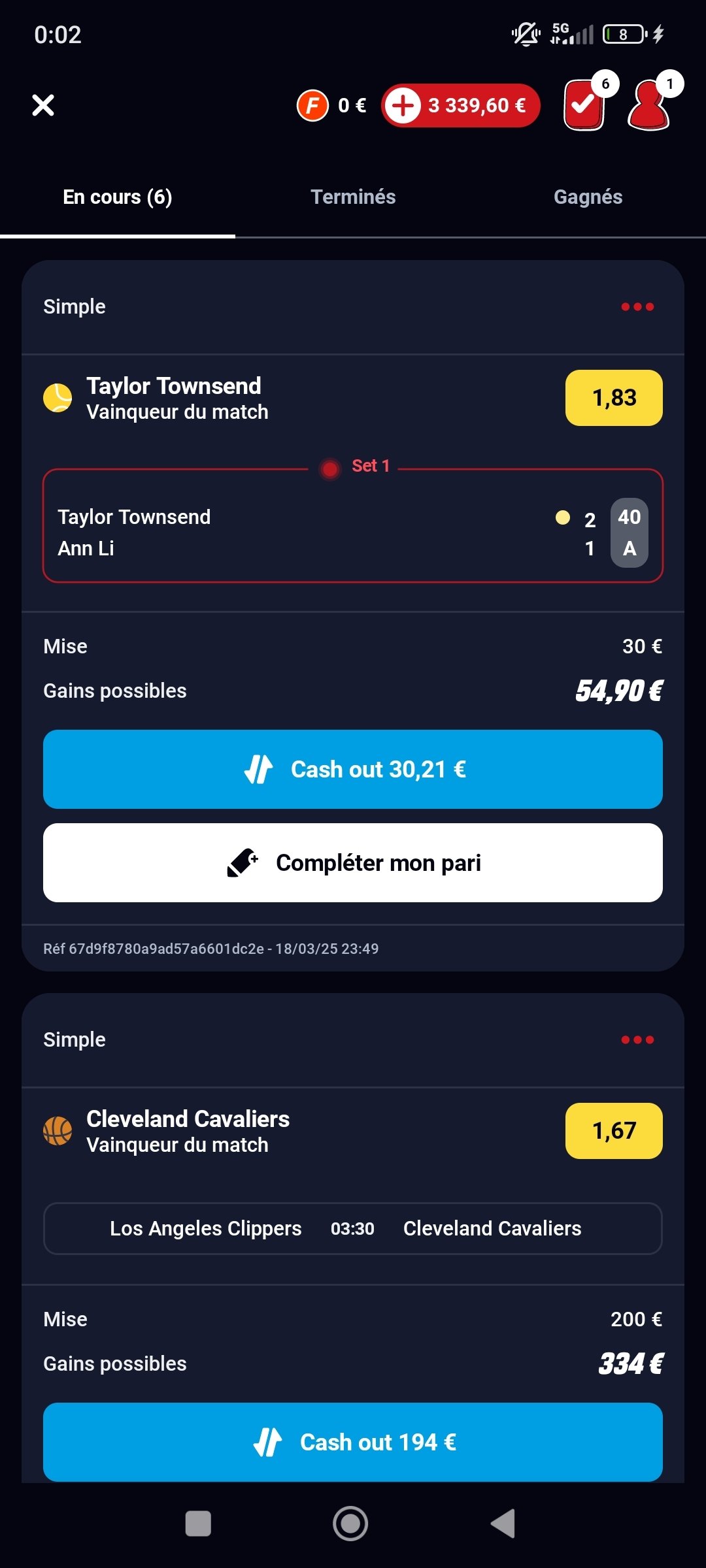Tap Compléter mon pari
The height and width of the screenshot is (1568, 706).
click(353, 862)
